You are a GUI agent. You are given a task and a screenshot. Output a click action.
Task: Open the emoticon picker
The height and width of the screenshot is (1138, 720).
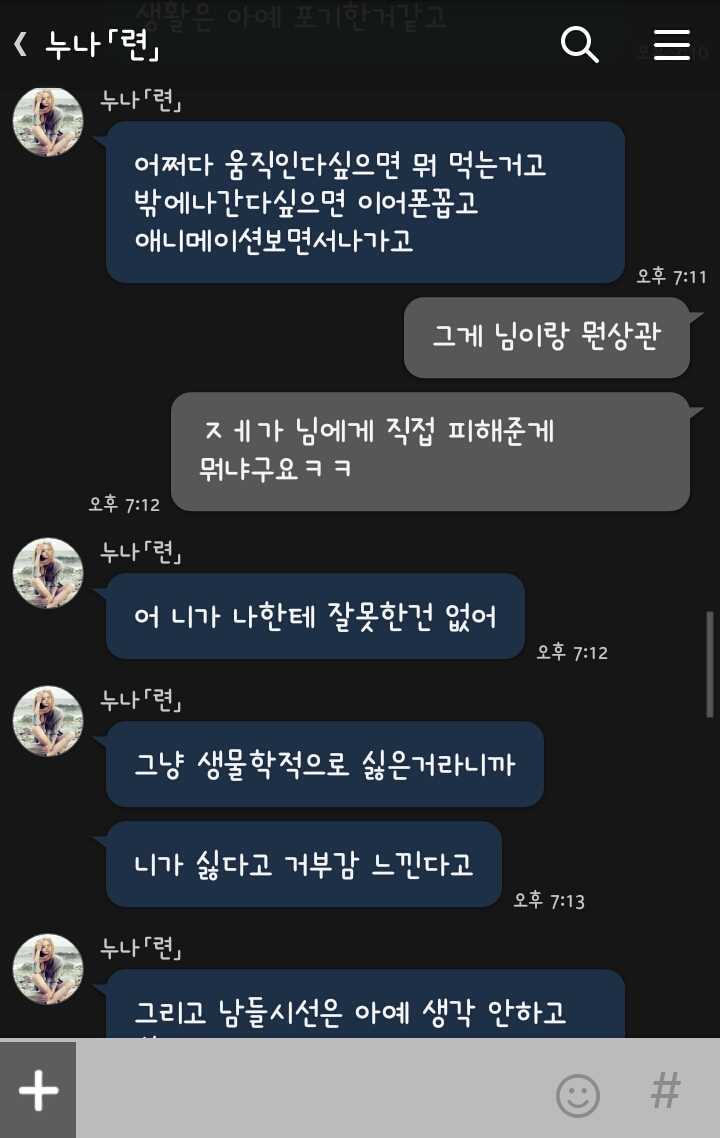tap(577, 1094)
